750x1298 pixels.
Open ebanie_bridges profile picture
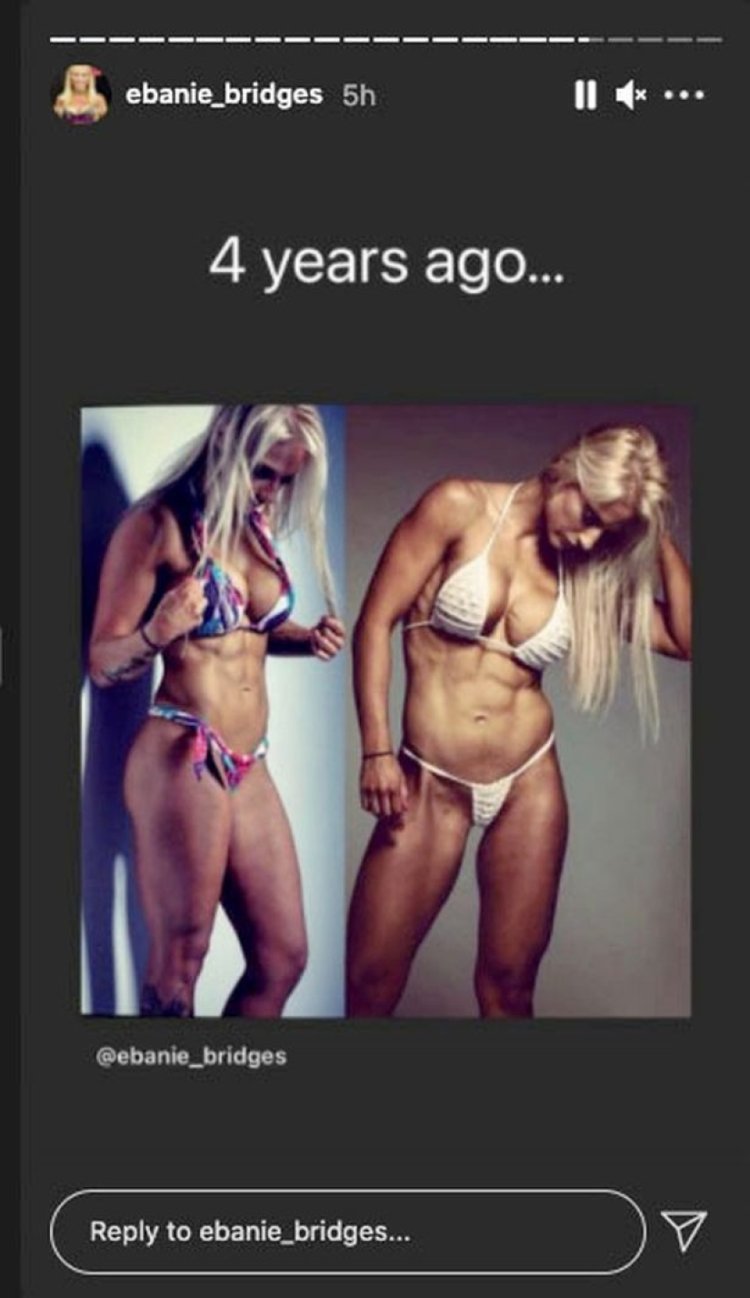[x=81, y=93]
